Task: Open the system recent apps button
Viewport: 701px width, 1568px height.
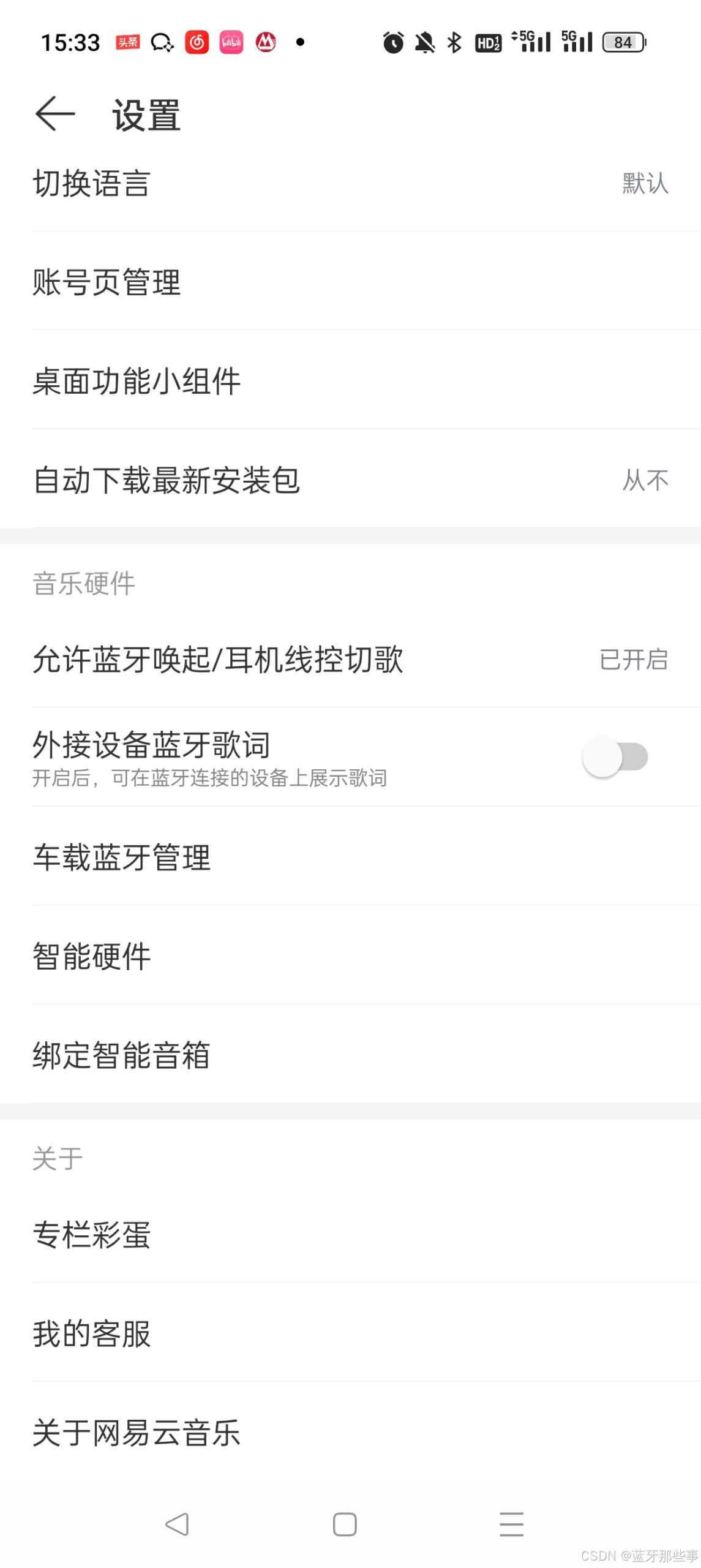Action: (x=511, y=1525)
